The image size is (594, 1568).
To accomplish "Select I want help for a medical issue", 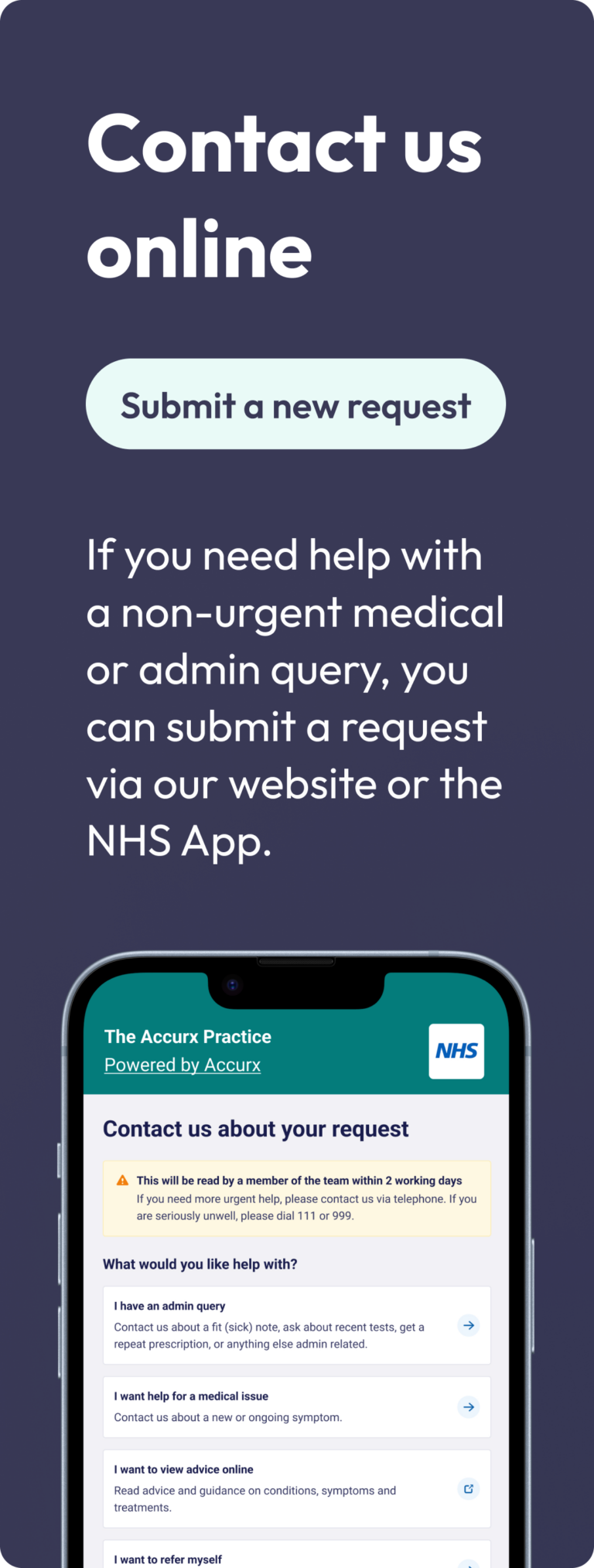I will click(296, 1406).
